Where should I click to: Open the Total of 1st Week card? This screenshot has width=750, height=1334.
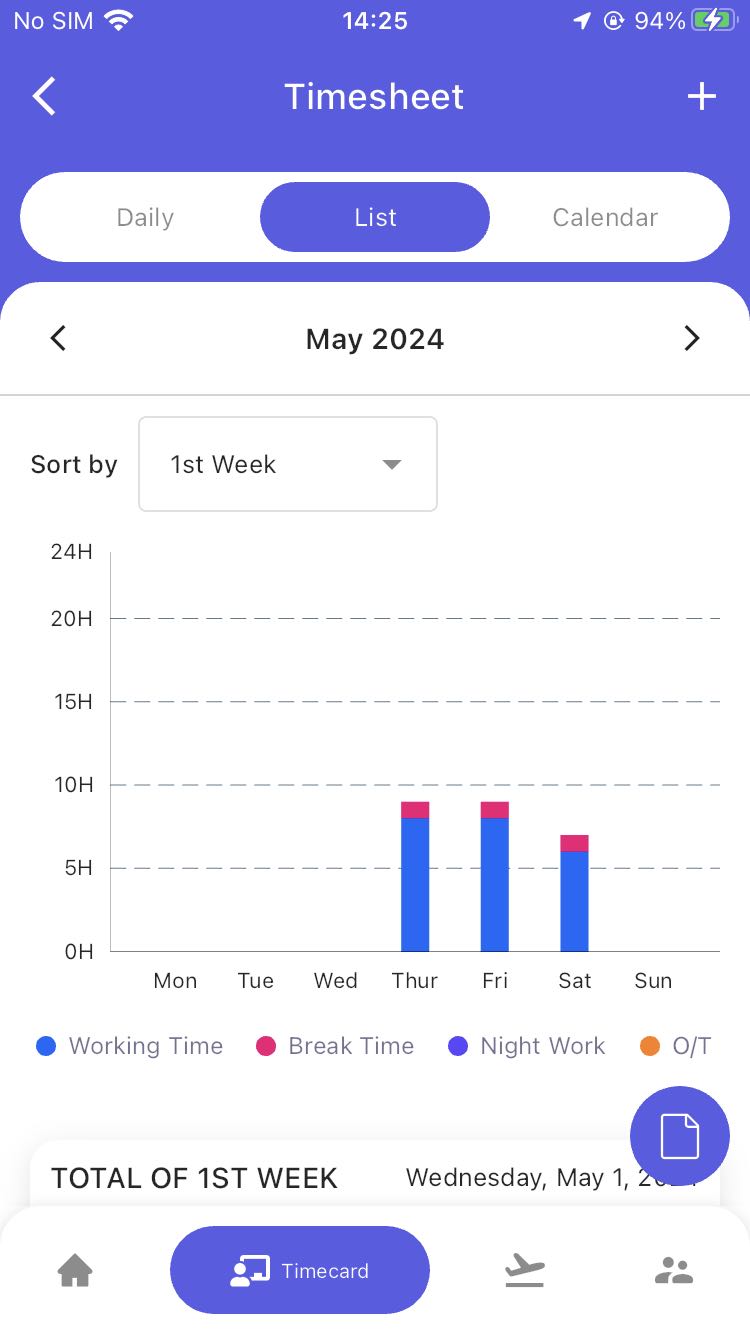click(x=375, y=1177)
